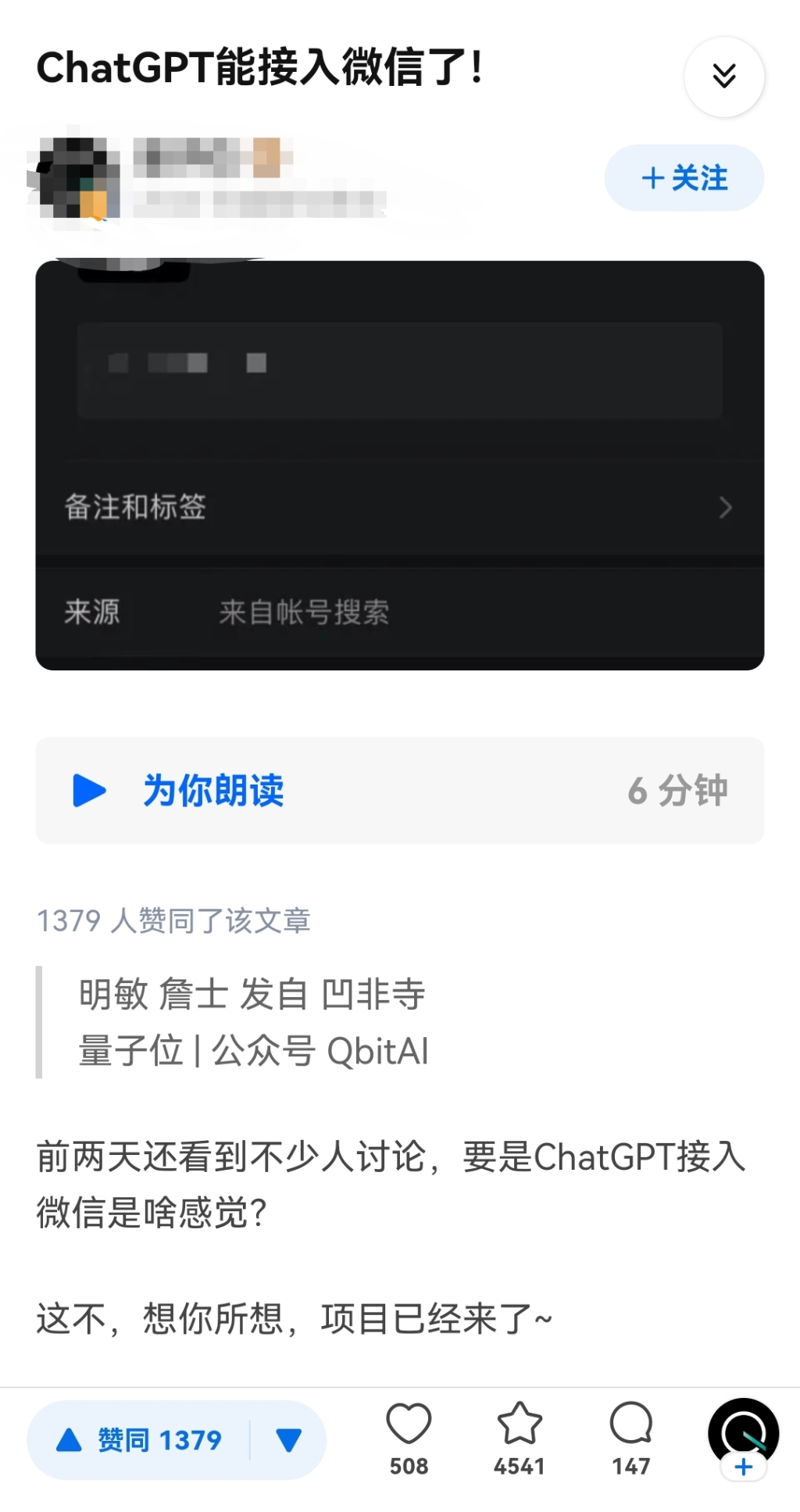Tap the 1379 人赞同了该文章 link text
This screenshot has width=800, height=1512.
coord(173,921)
